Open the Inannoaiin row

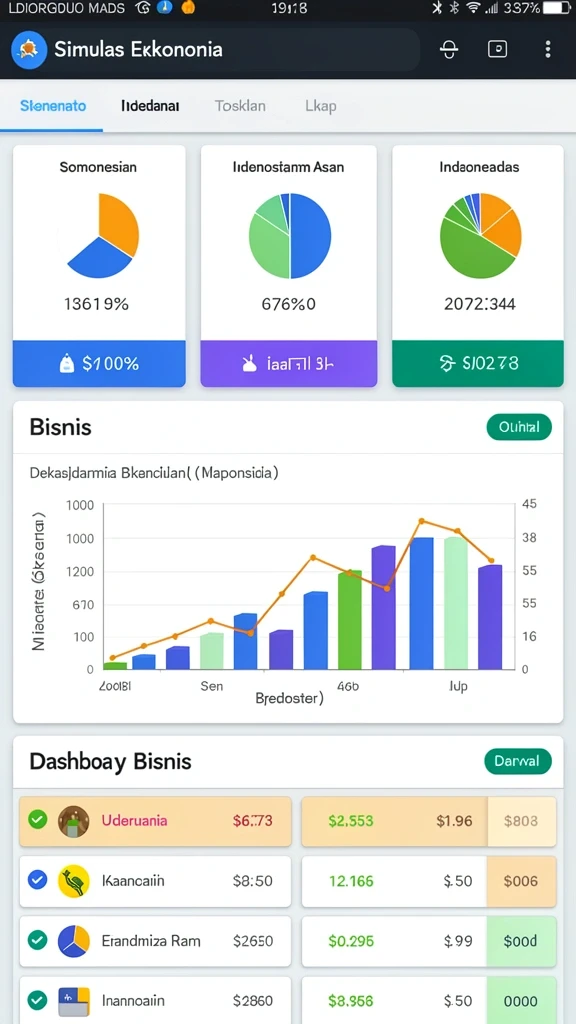tap(155, 1000)
